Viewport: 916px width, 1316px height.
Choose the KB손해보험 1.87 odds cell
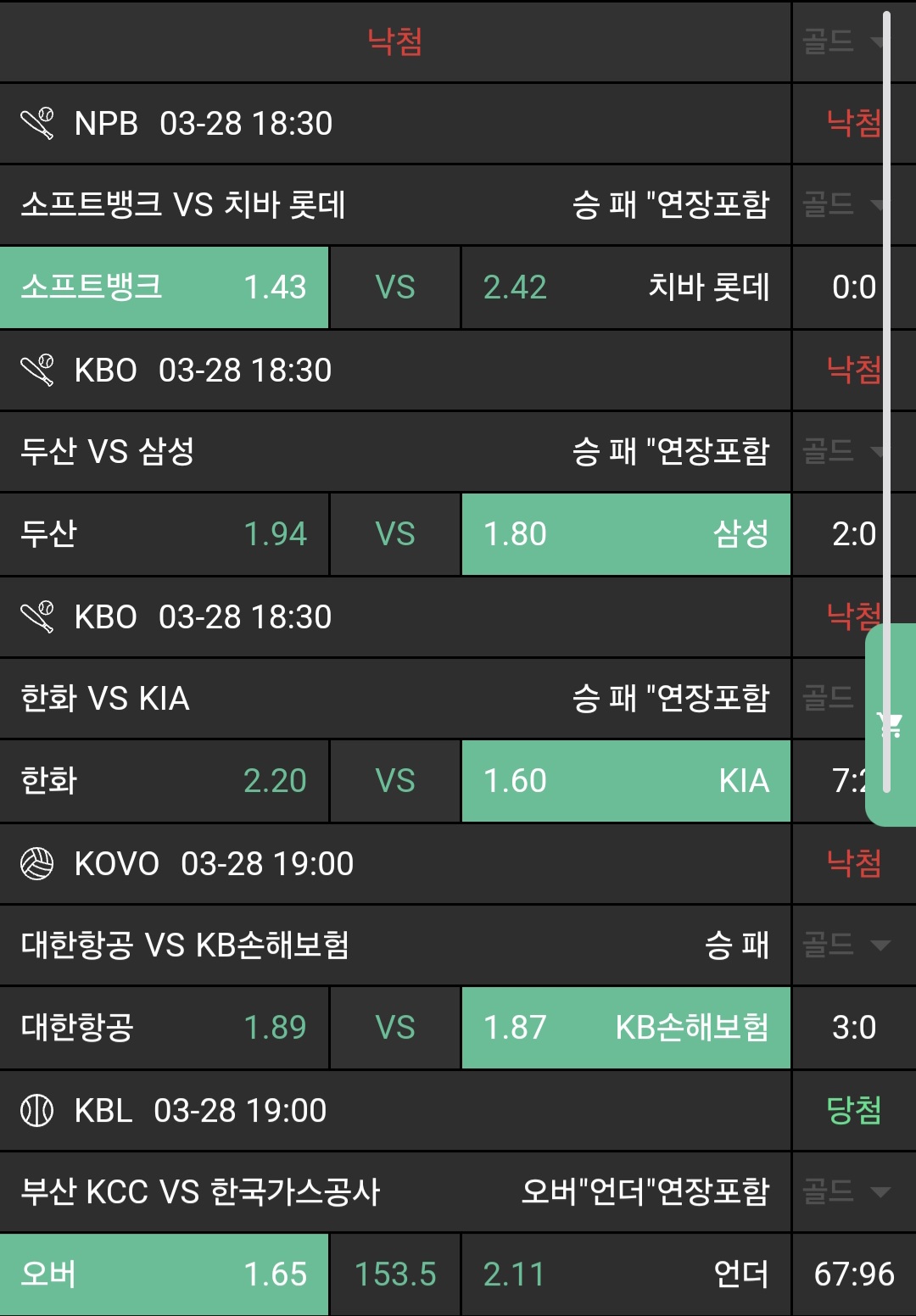click(x=626, y=1028)
